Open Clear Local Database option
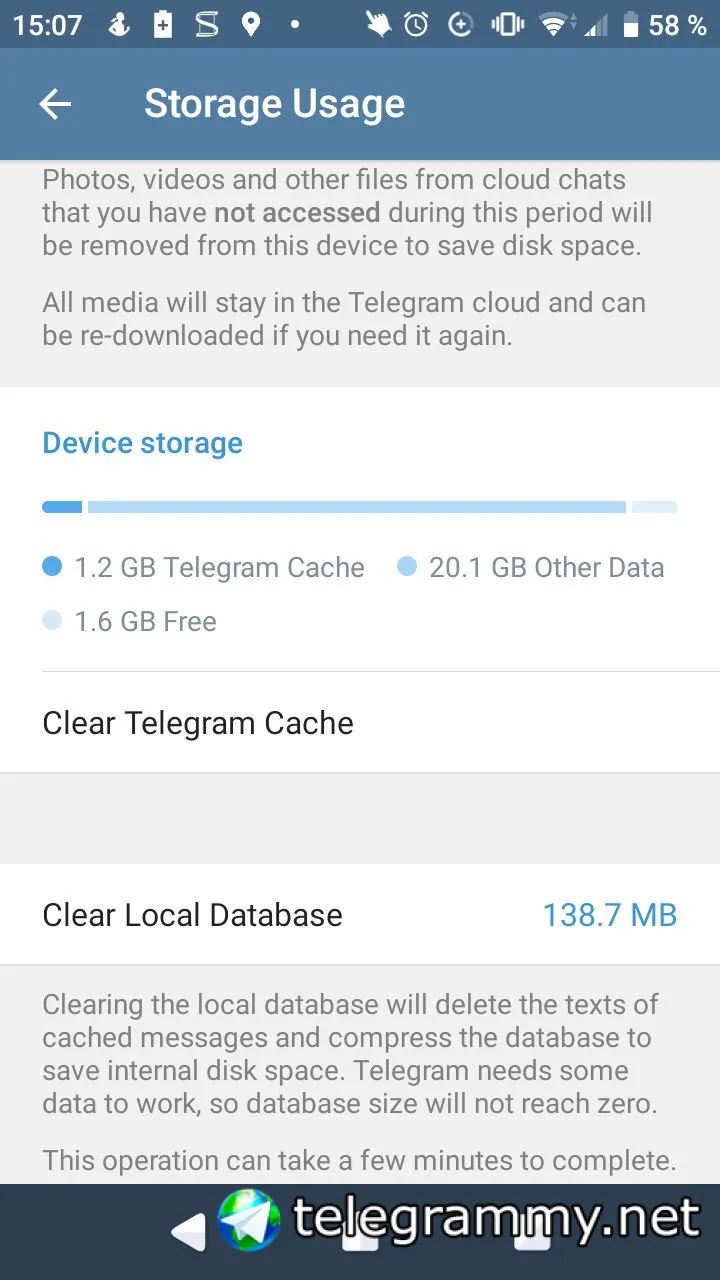The width and height of the screenshot is (720, 1280). coord(360,915)
